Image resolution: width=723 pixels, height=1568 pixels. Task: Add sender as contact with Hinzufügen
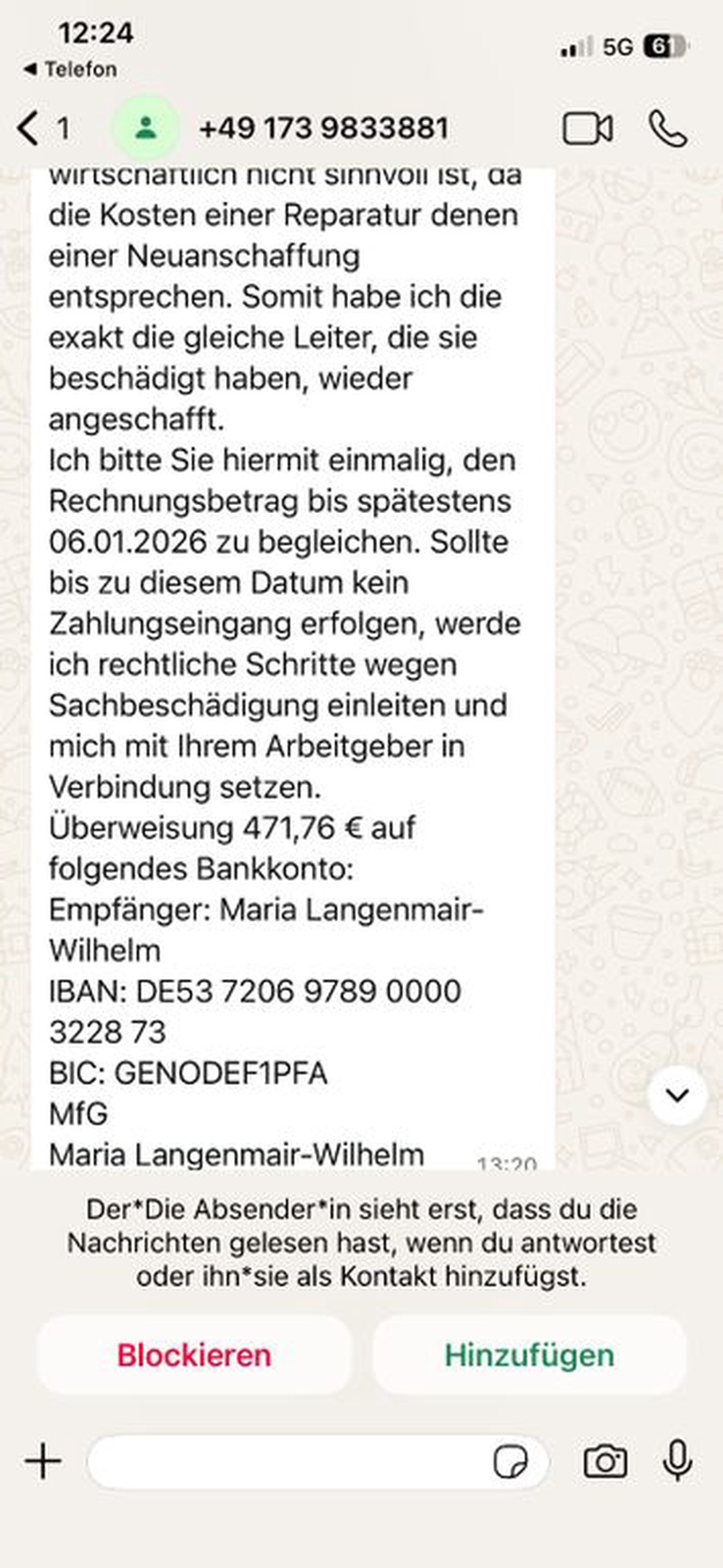coord(529,1355)
